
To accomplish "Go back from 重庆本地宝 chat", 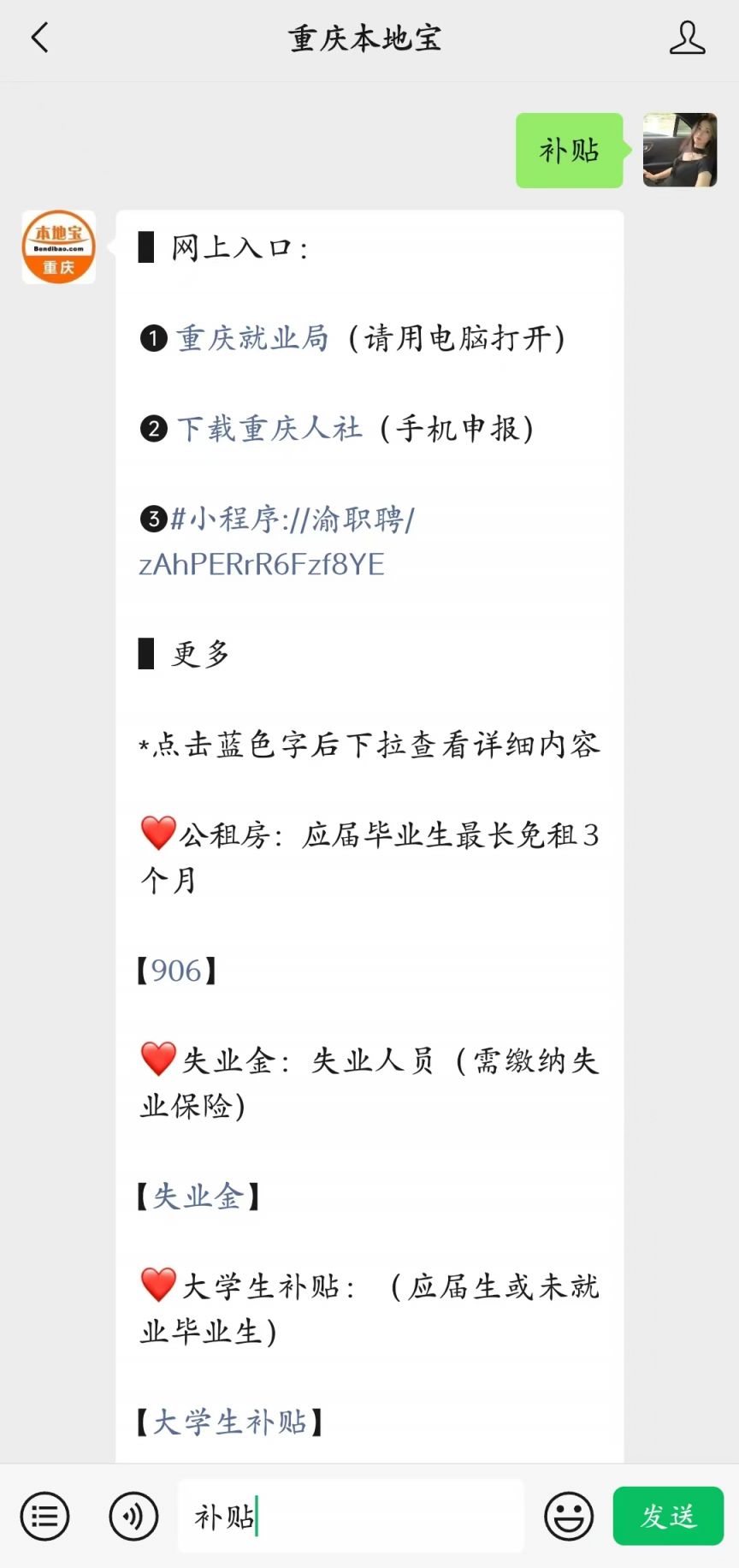I will [x=39, y=39].
